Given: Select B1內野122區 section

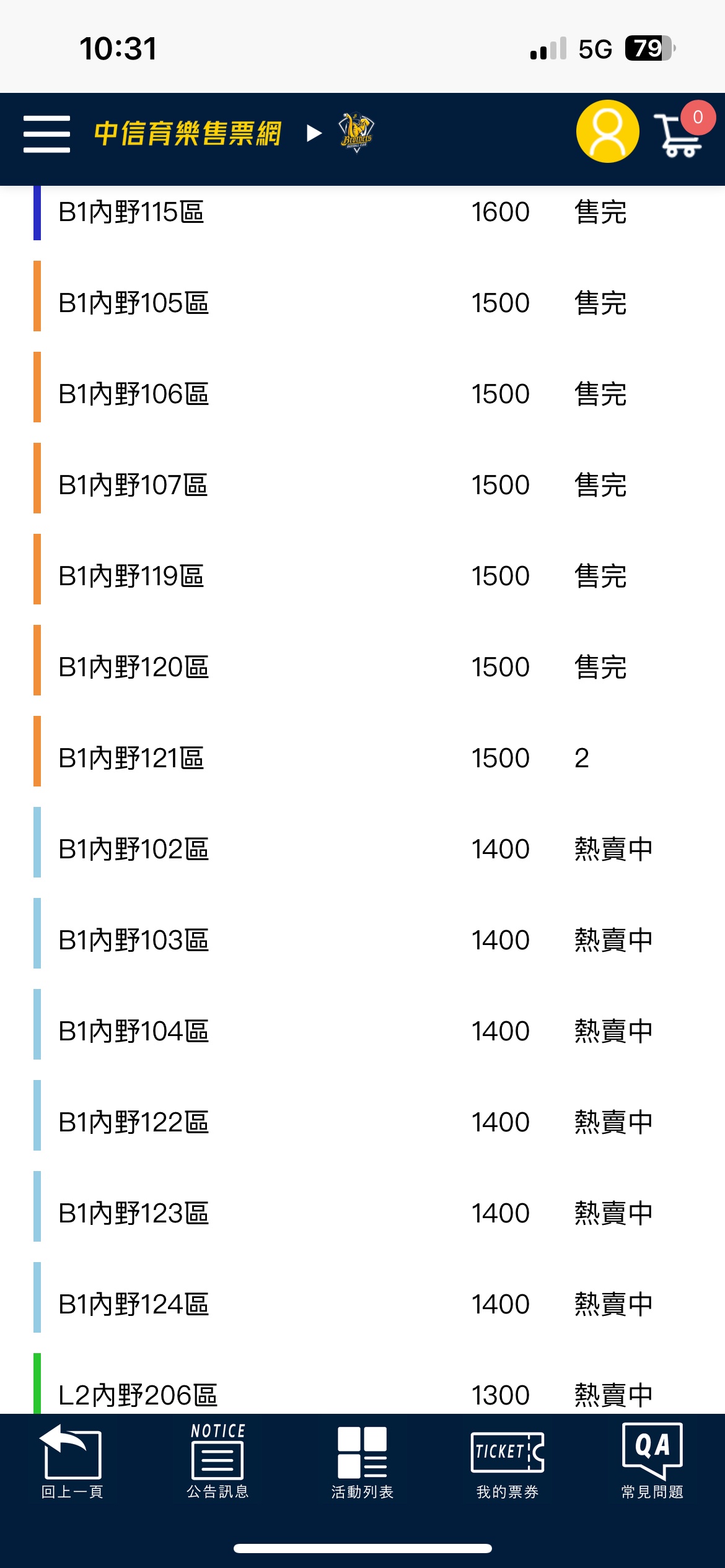Looking at the screenshot, I should [362, 1122].
